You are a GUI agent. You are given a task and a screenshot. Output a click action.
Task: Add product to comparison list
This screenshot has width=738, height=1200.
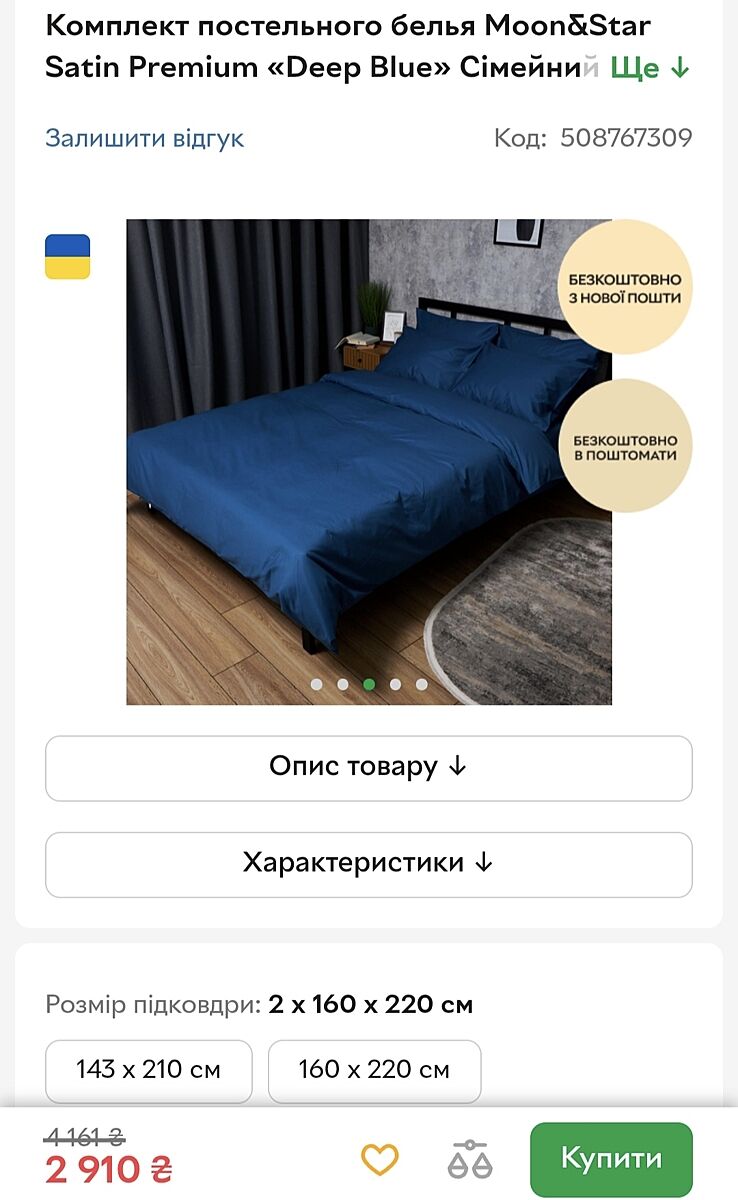[468, 1159]
